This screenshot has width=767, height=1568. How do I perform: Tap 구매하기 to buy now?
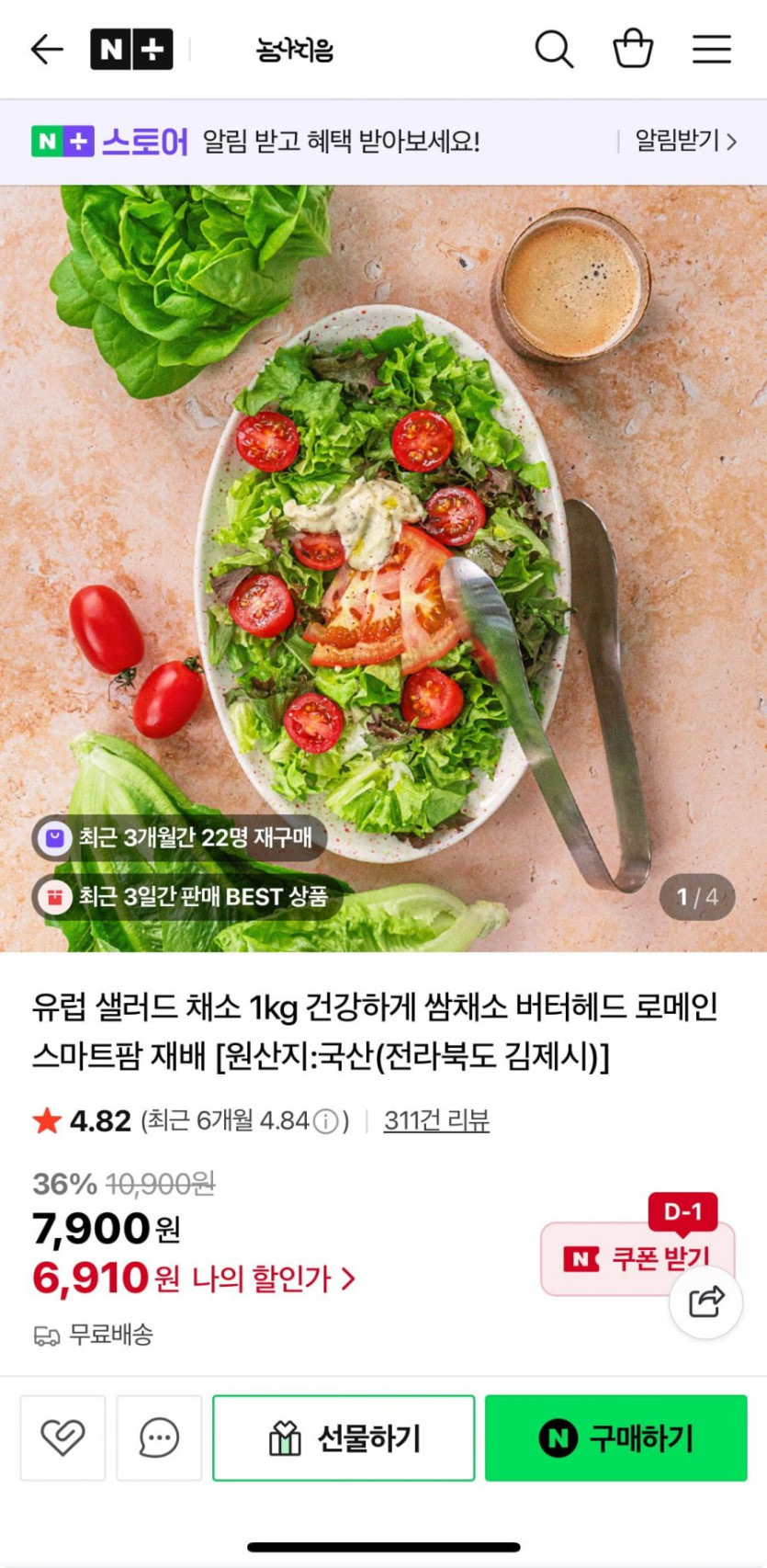615,1437
